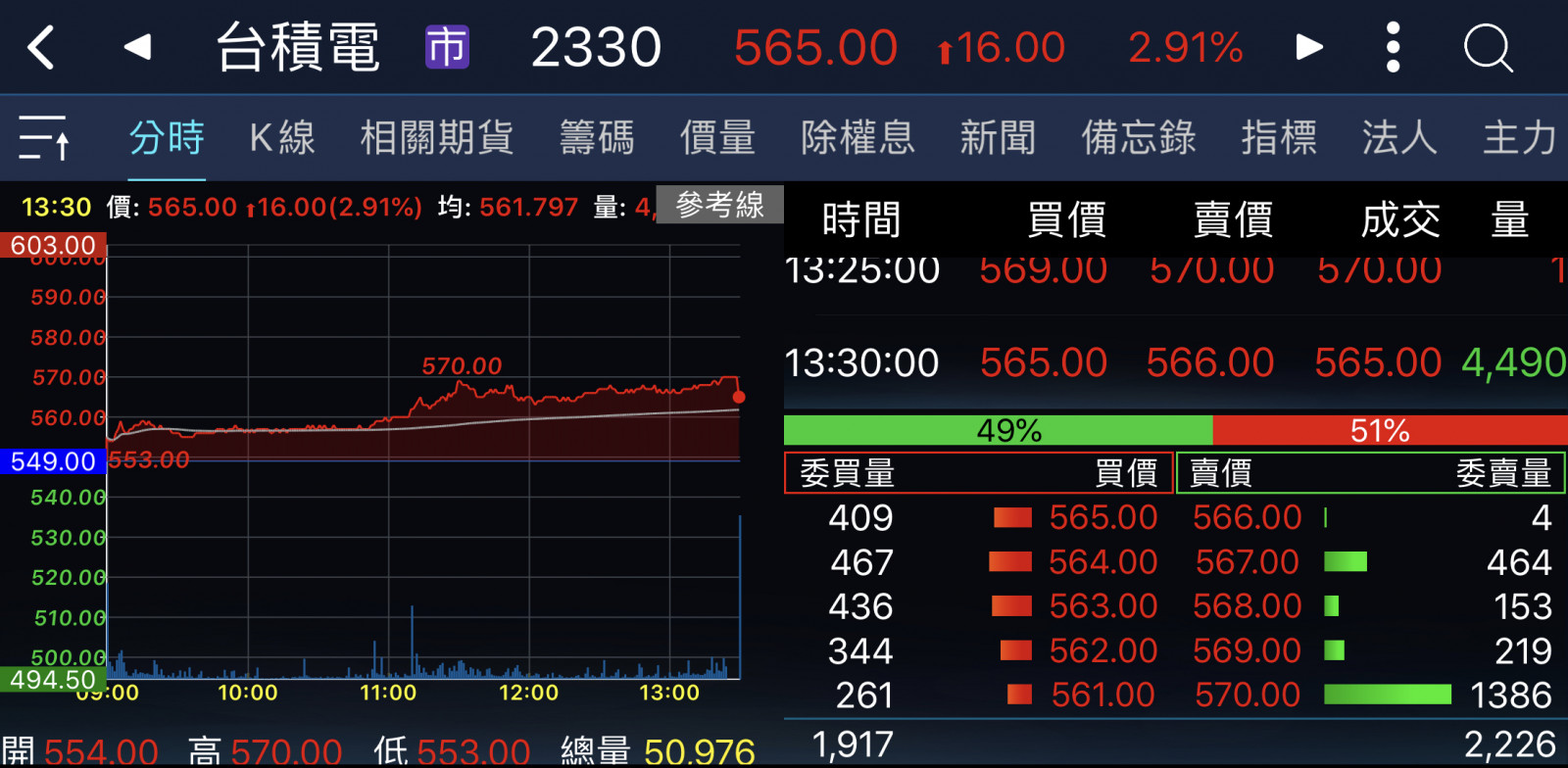Image resolution: width=1568 pixels, height=768 pixels.
Task: Open the tab sorting menu icon
Action: point(44,137)
